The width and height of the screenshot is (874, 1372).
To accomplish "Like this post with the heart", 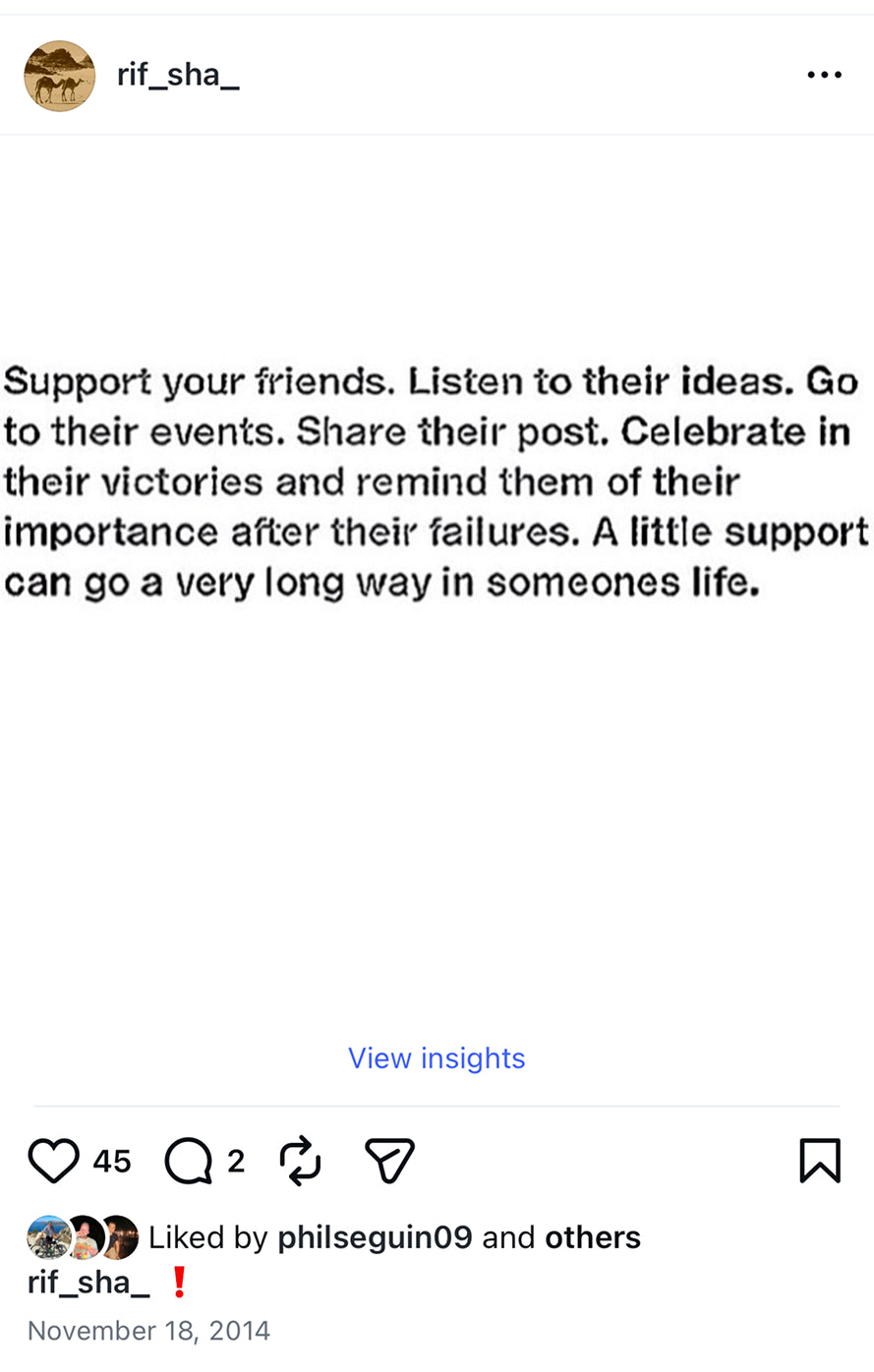I will click(x=53, y=1161).
